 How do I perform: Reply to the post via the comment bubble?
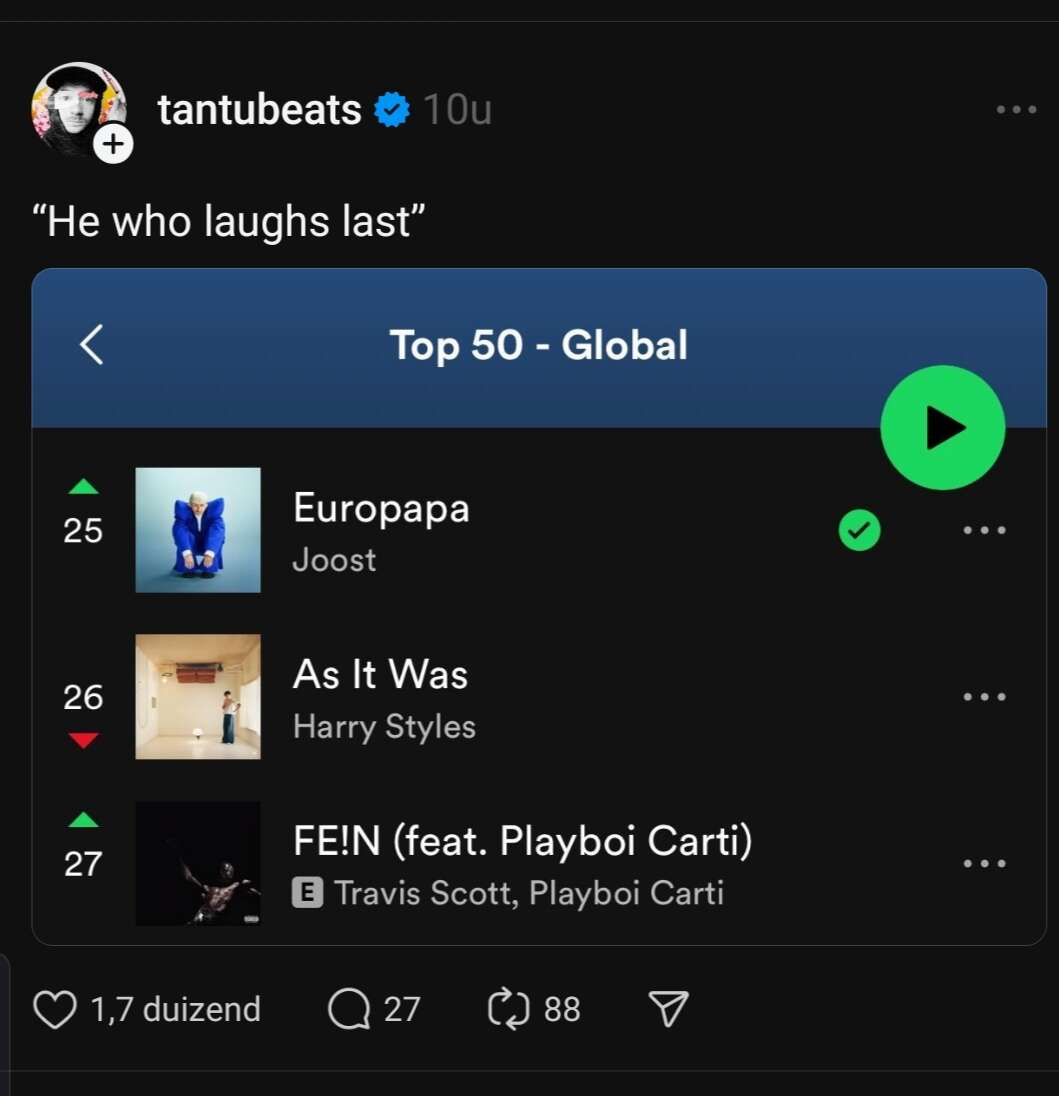click(x=348, y=1010)
